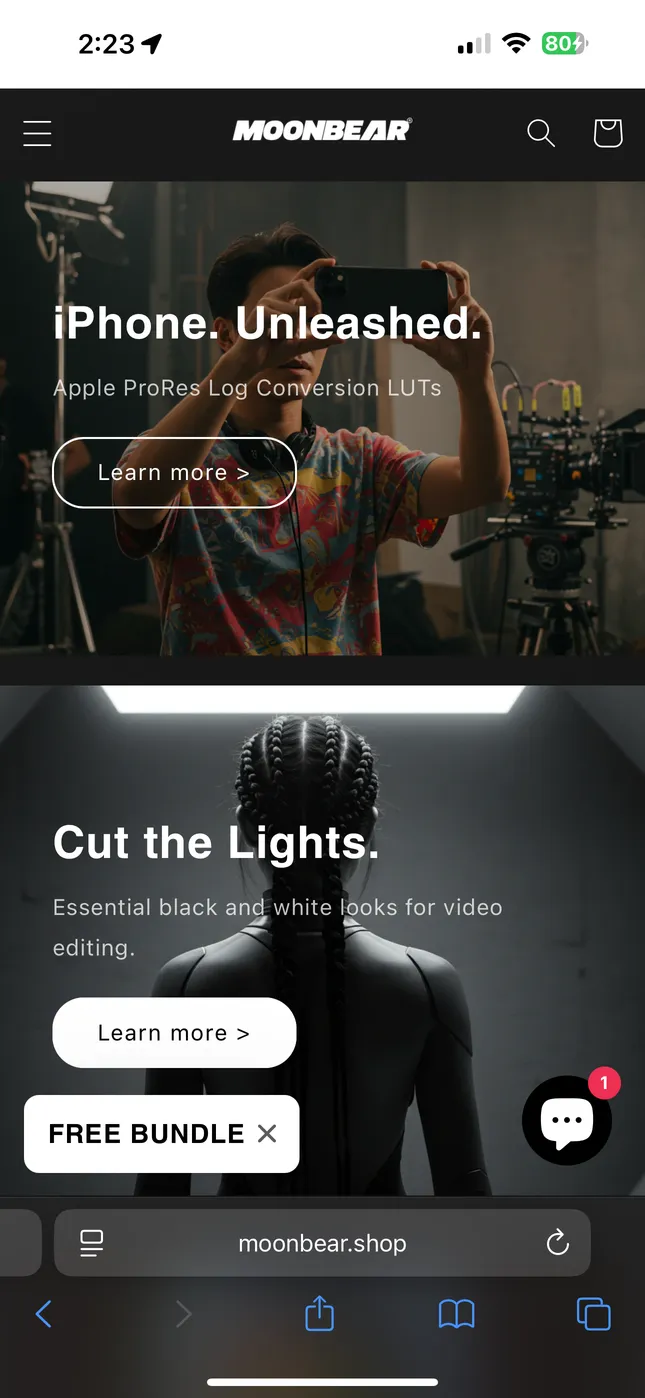Open the hamburger navigation menu
The height and width of the screenshot is (1398, 645).
click(37, 133)
